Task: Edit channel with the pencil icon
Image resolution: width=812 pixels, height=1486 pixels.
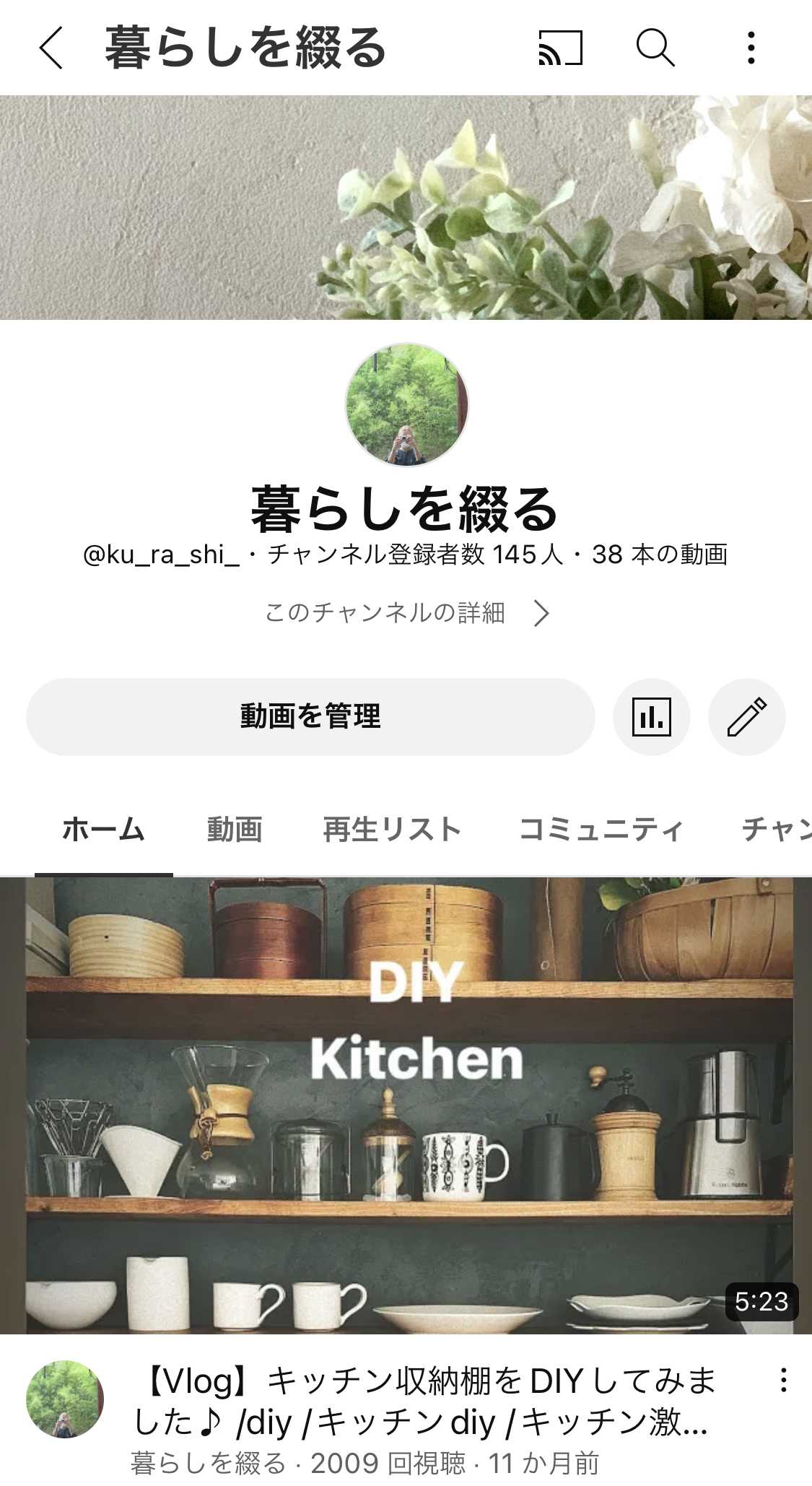Action: tap(746, 716)
